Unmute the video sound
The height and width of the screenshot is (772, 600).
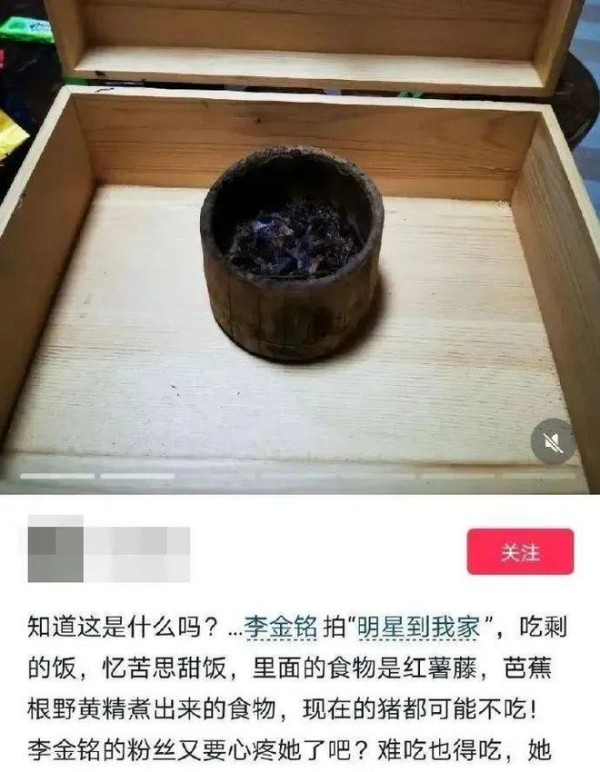pos(553,442)
